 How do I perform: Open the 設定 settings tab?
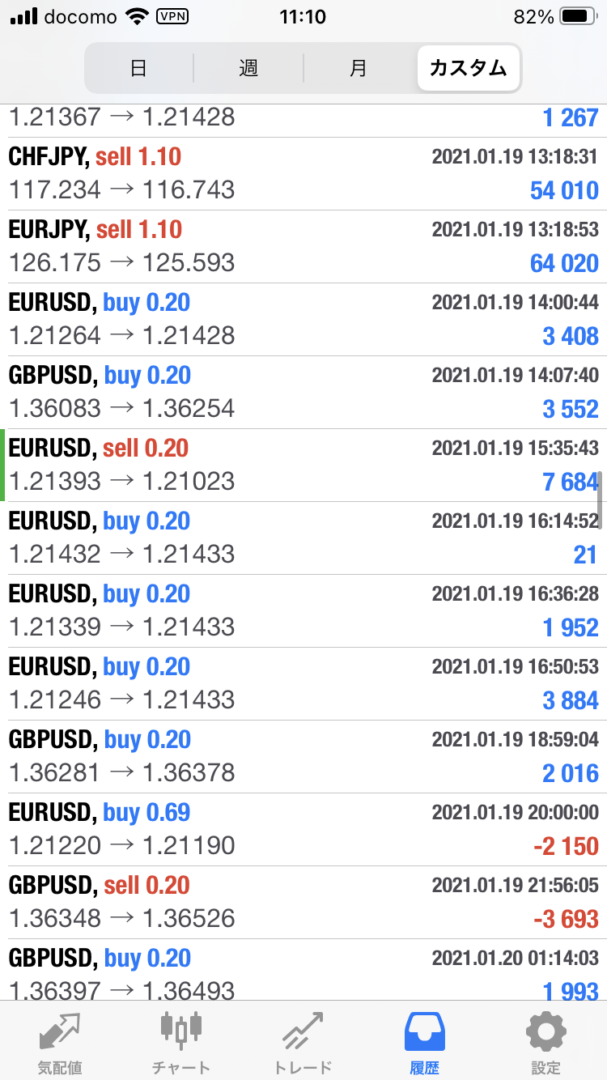tap(546, 1040)
